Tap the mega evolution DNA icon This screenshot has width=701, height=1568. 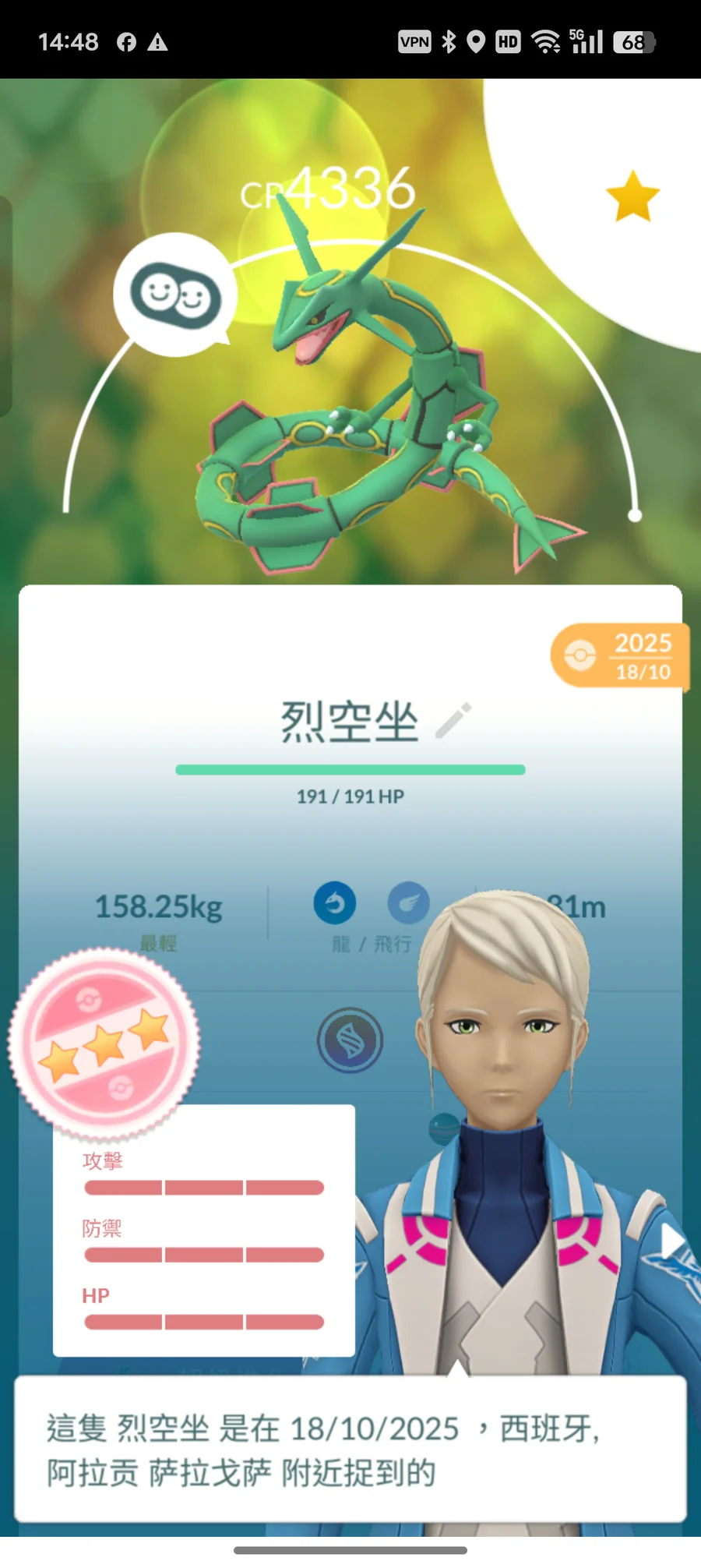[350, 1040]
